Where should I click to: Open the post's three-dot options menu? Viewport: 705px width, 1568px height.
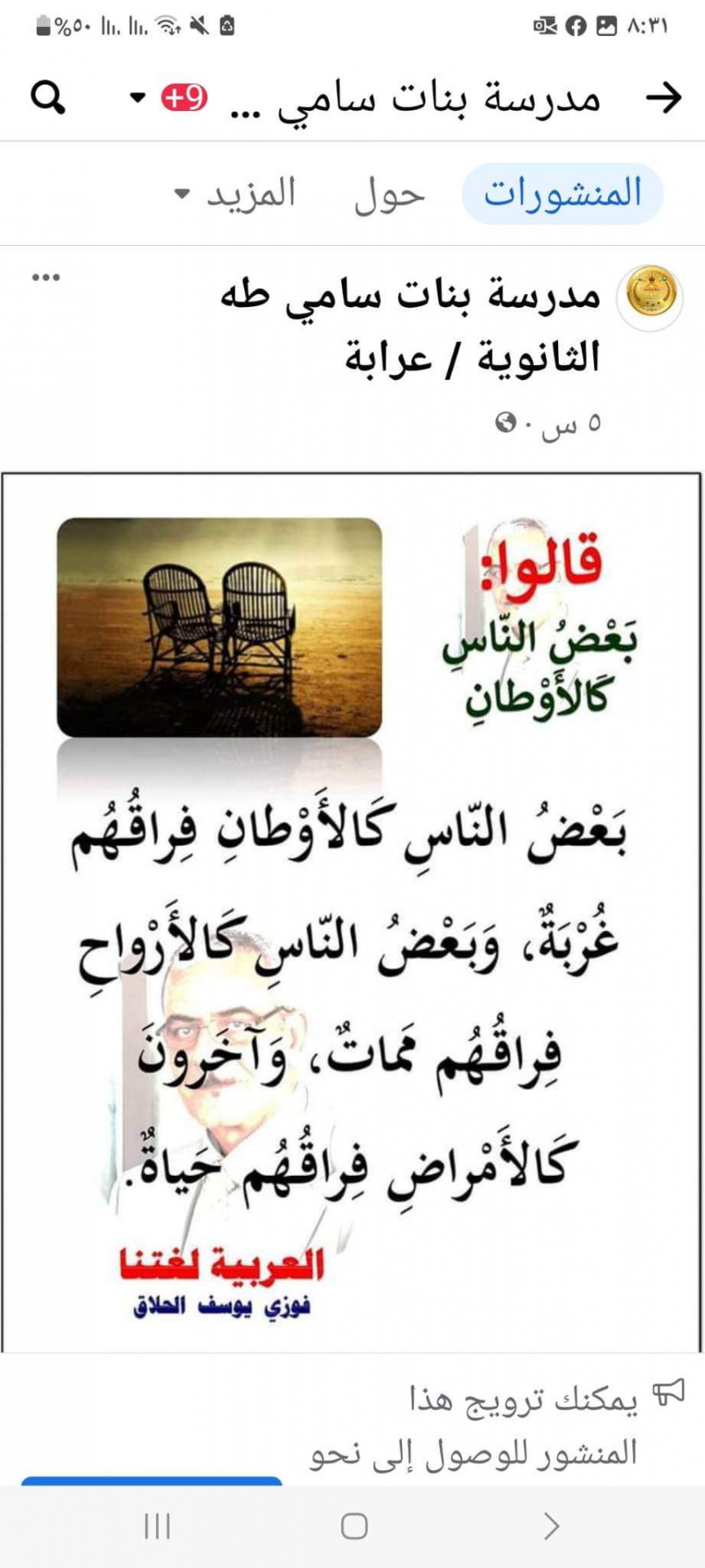point(46,278)
